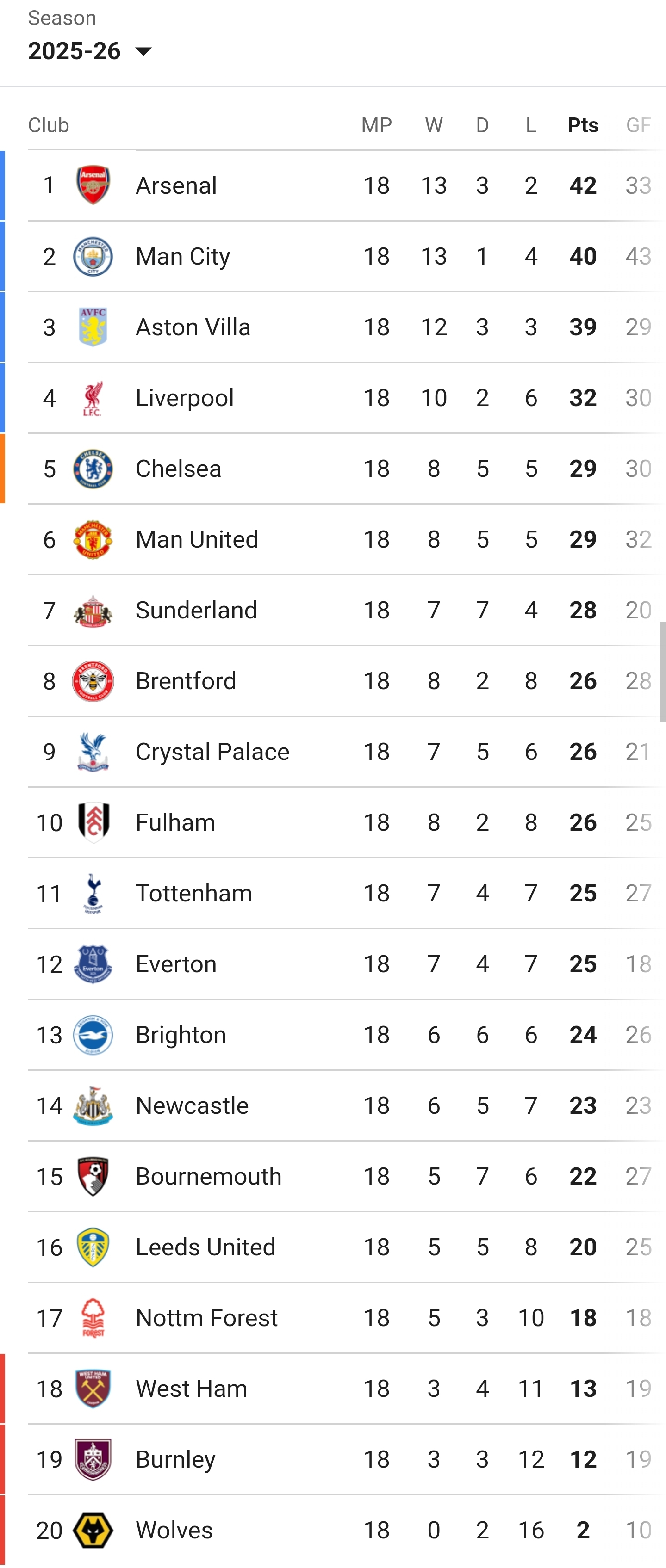The height and width of the screenshot is (1568, 666).
Task: Open Nottm Forest's team page
Action: 206,1318
